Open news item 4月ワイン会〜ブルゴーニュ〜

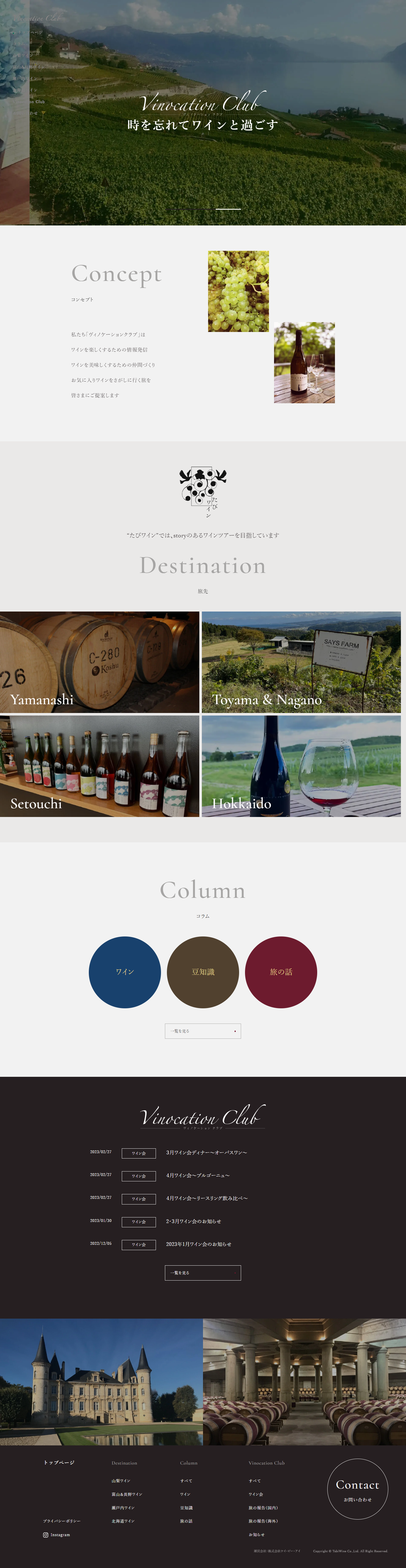coord(198,1175)
